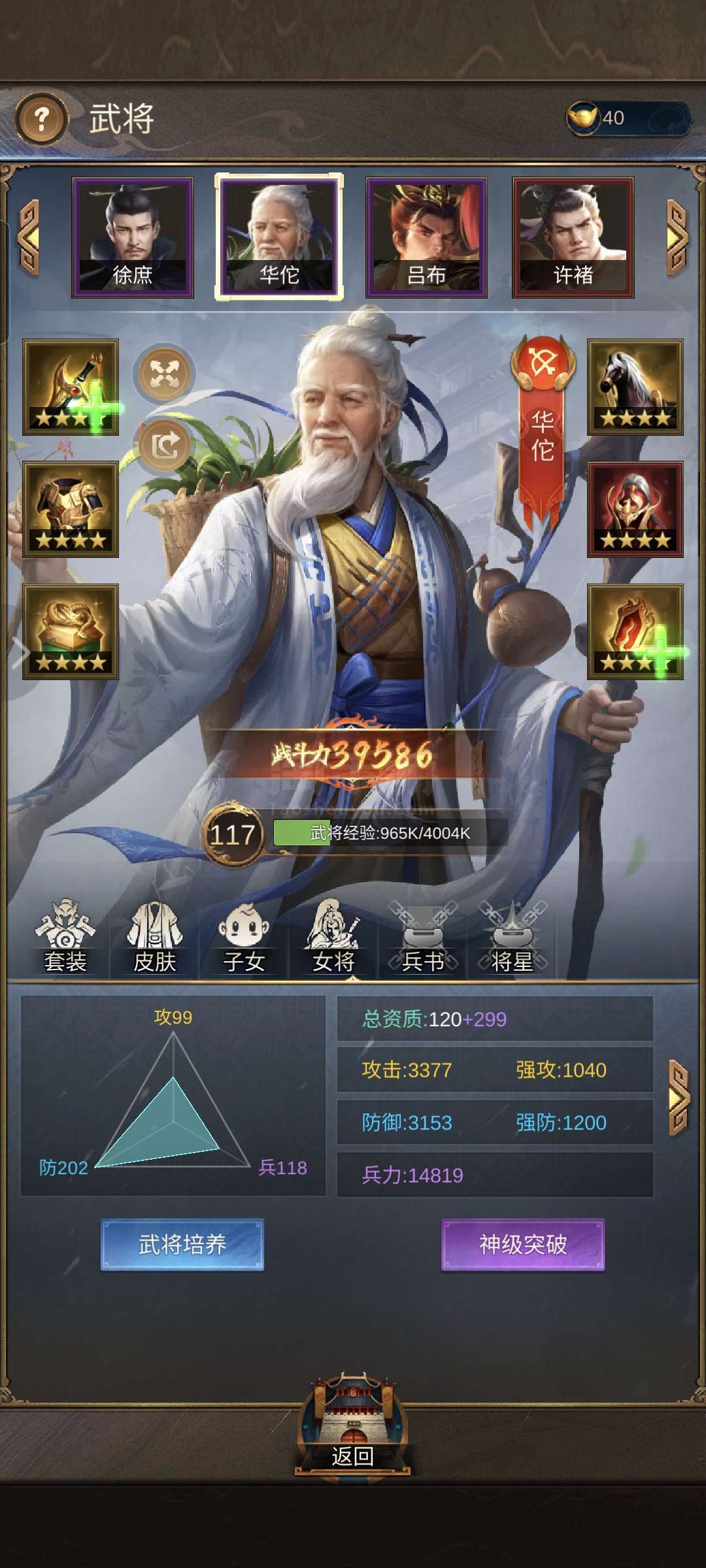The height and width of the screenshot is (1568, 706).
Task: Tap the 武将培养 button
Action: (182, 1245)
